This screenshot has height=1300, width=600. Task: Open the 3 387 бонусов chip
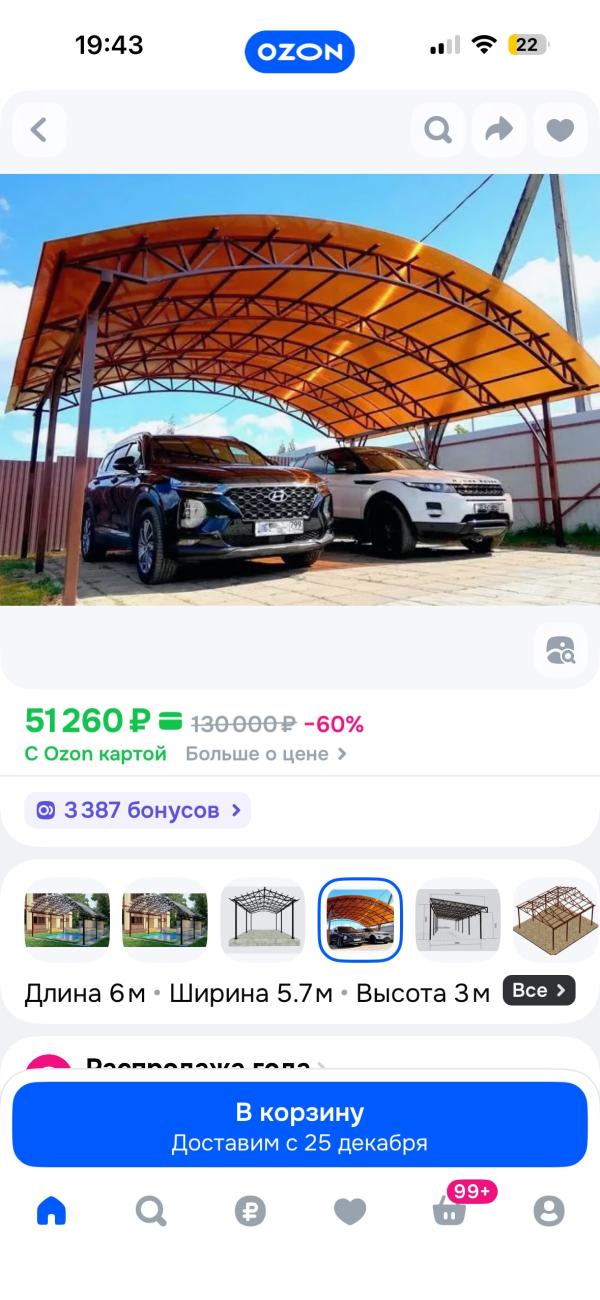pyautogui.click(x=138, y=810)
